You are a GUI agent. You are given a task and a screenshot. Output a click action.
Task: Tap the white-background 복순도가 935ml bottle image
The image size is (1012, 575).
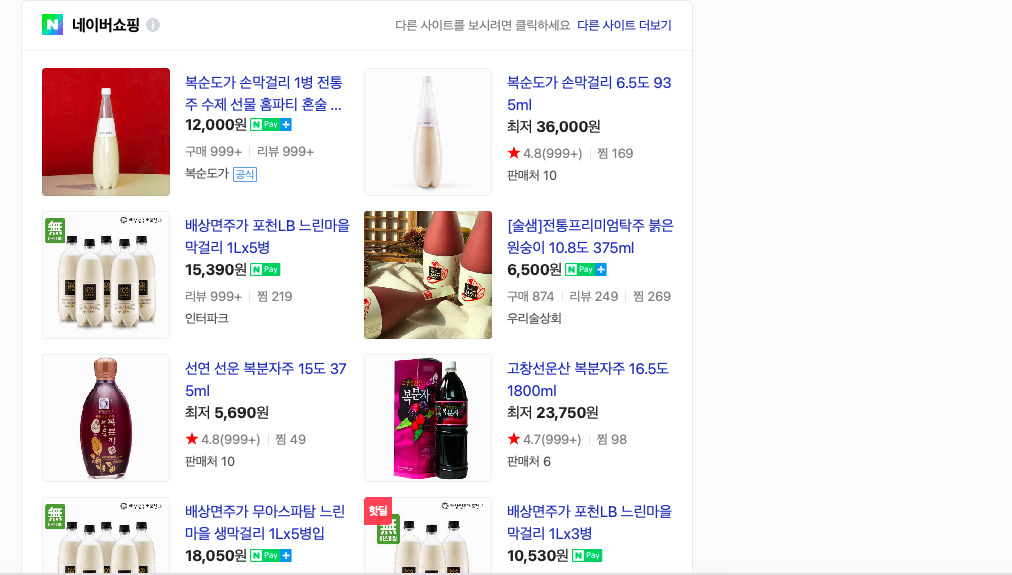[428, 132]
